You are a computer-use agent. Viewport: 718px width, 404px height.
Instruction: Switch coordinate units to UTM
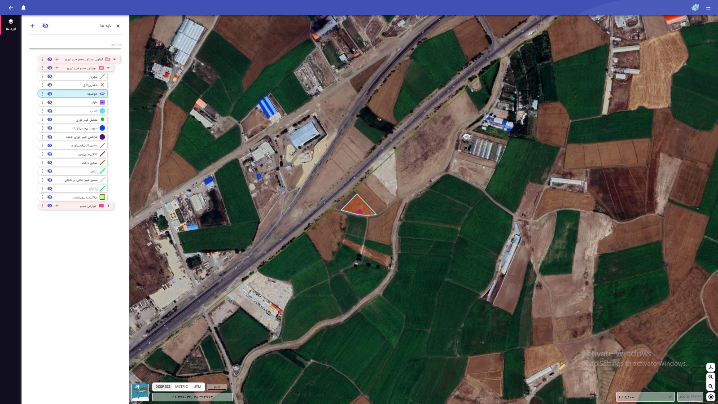pos(197,386)
